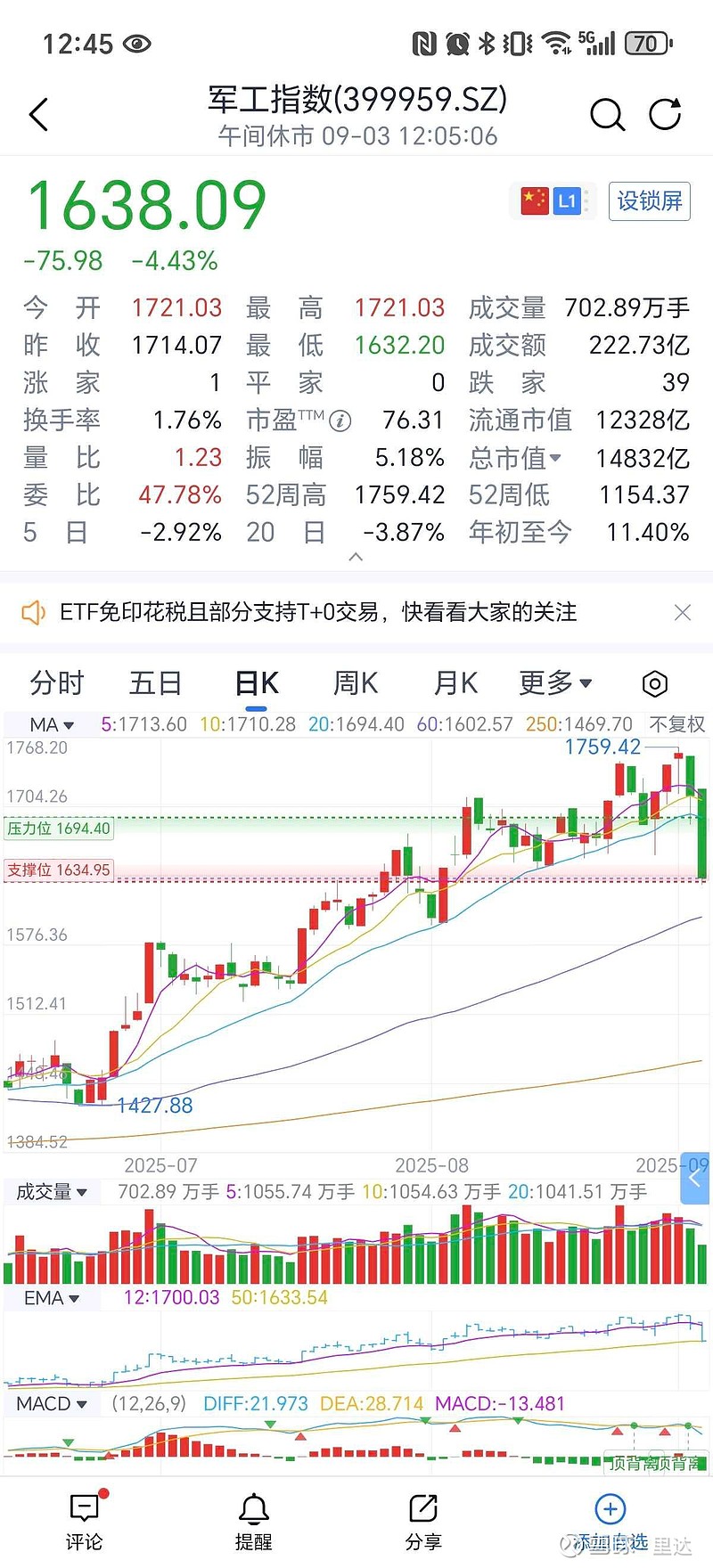Tap the back arrow to exit quote page
Image resolution: width=713 pixels, height=1568 pixels.
[37, 114]
